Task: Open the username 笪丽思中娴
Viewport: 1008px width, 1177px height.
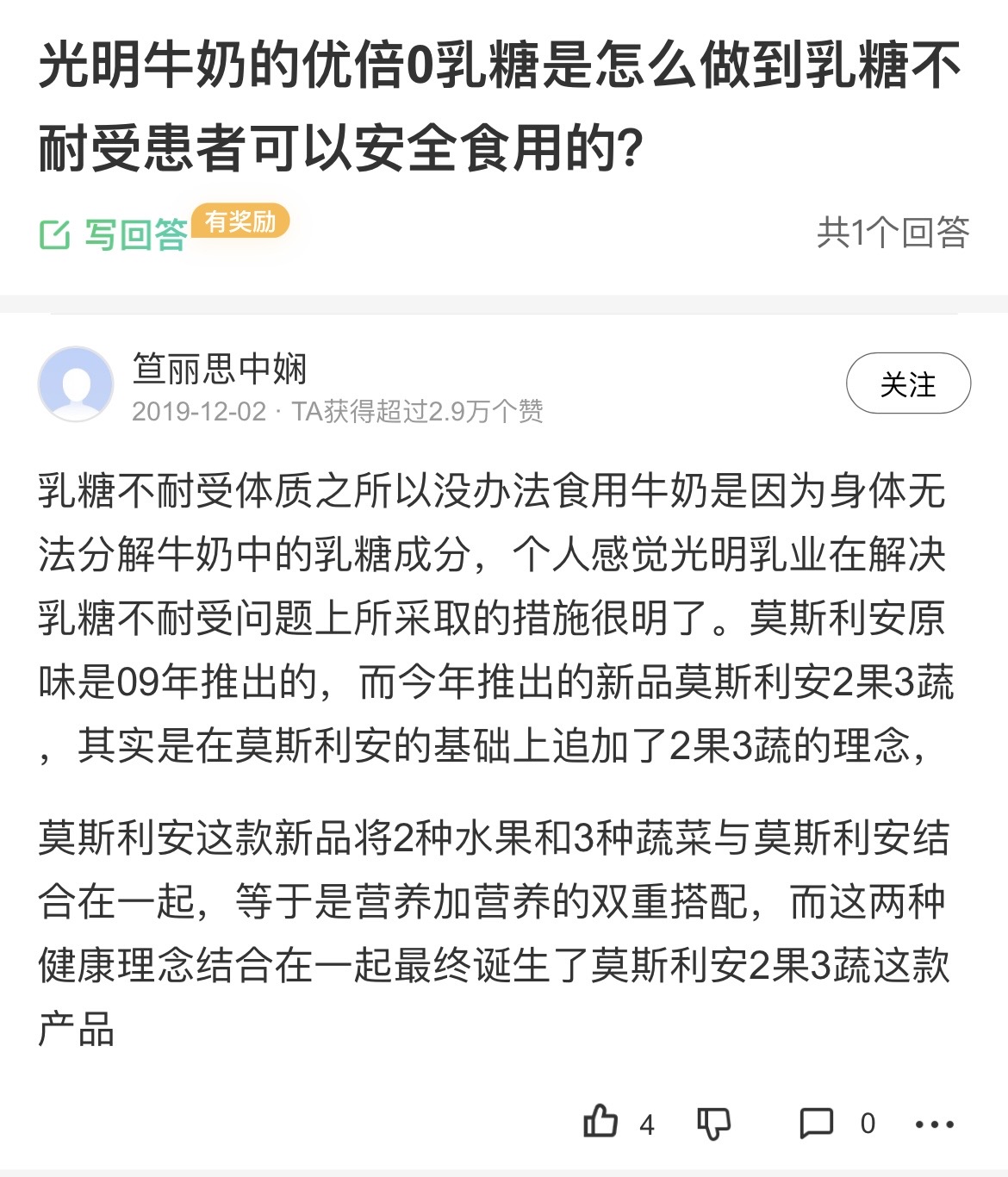Action: tap(220, 369)
